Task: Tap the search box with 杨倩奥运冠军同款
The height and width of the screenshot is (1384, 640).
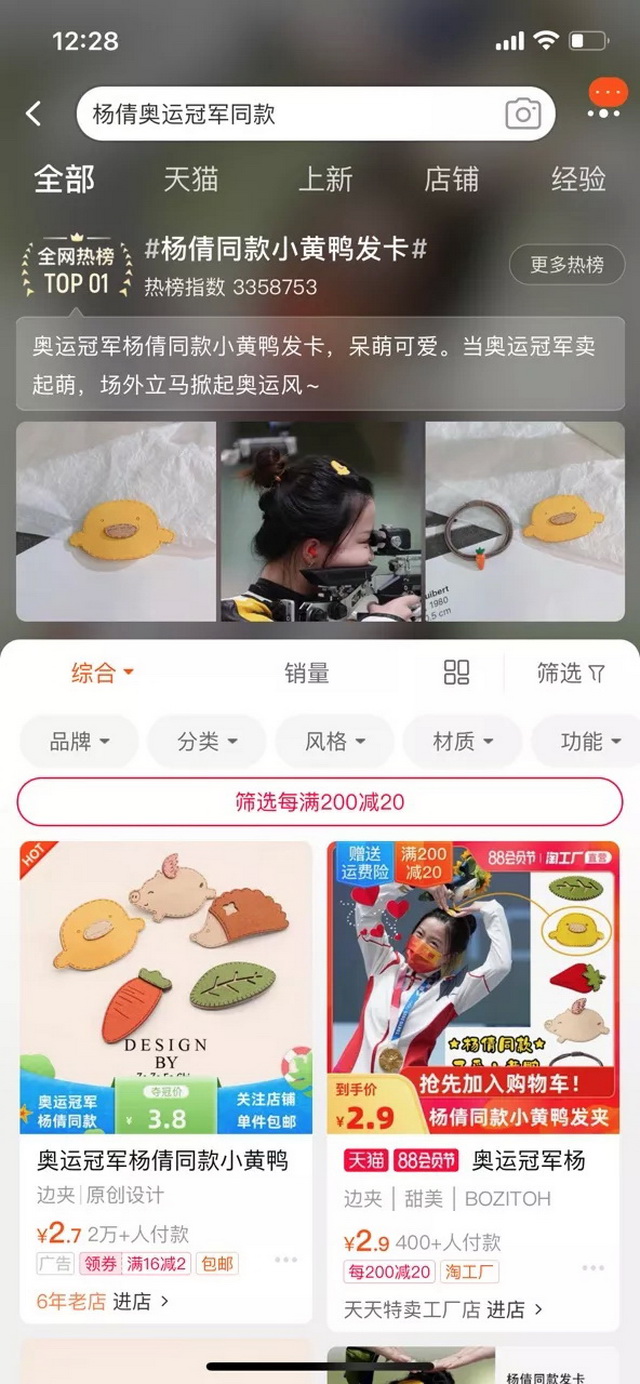Action: (290, 113)
